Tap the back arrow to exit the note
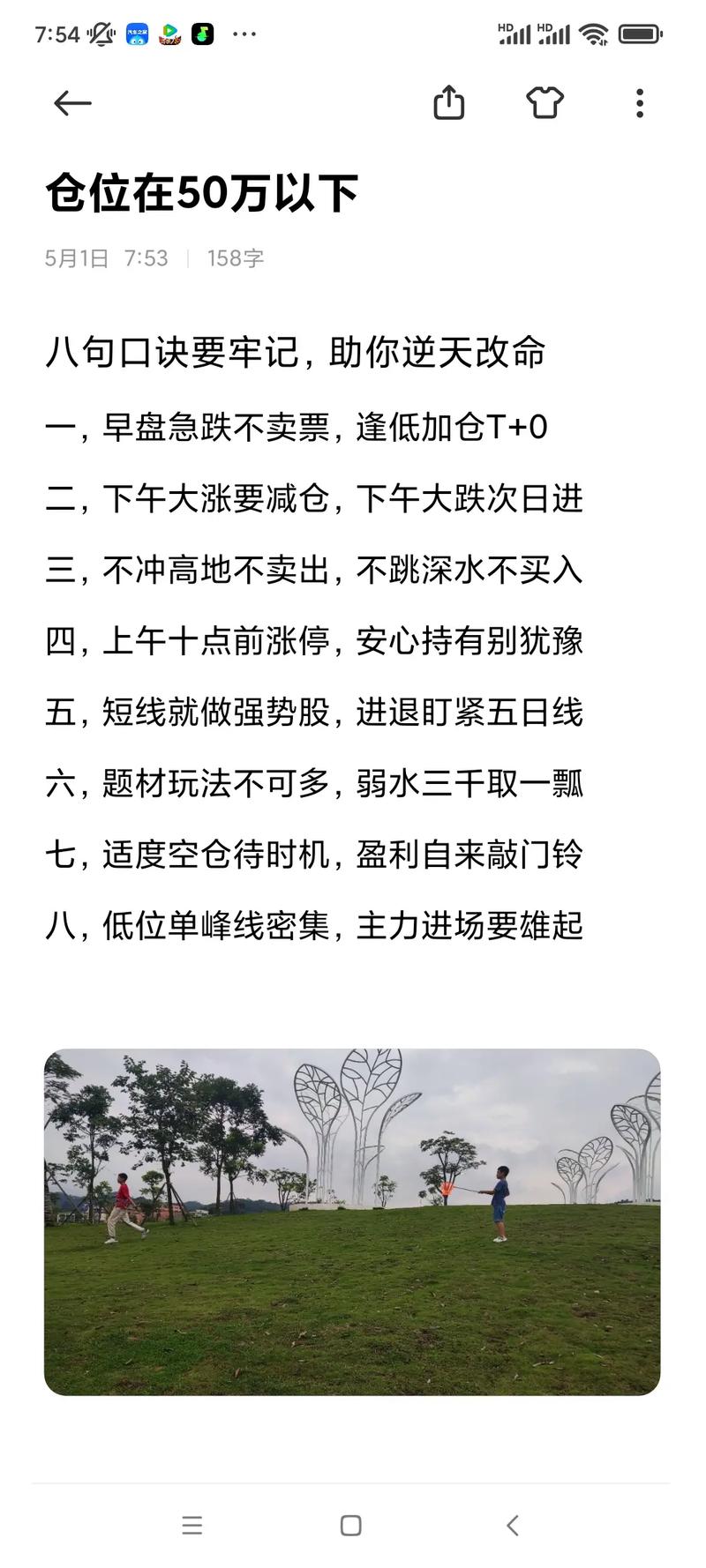Image resolution: width=706 pixels, height=1568 pixels. (x=71, y=102)
